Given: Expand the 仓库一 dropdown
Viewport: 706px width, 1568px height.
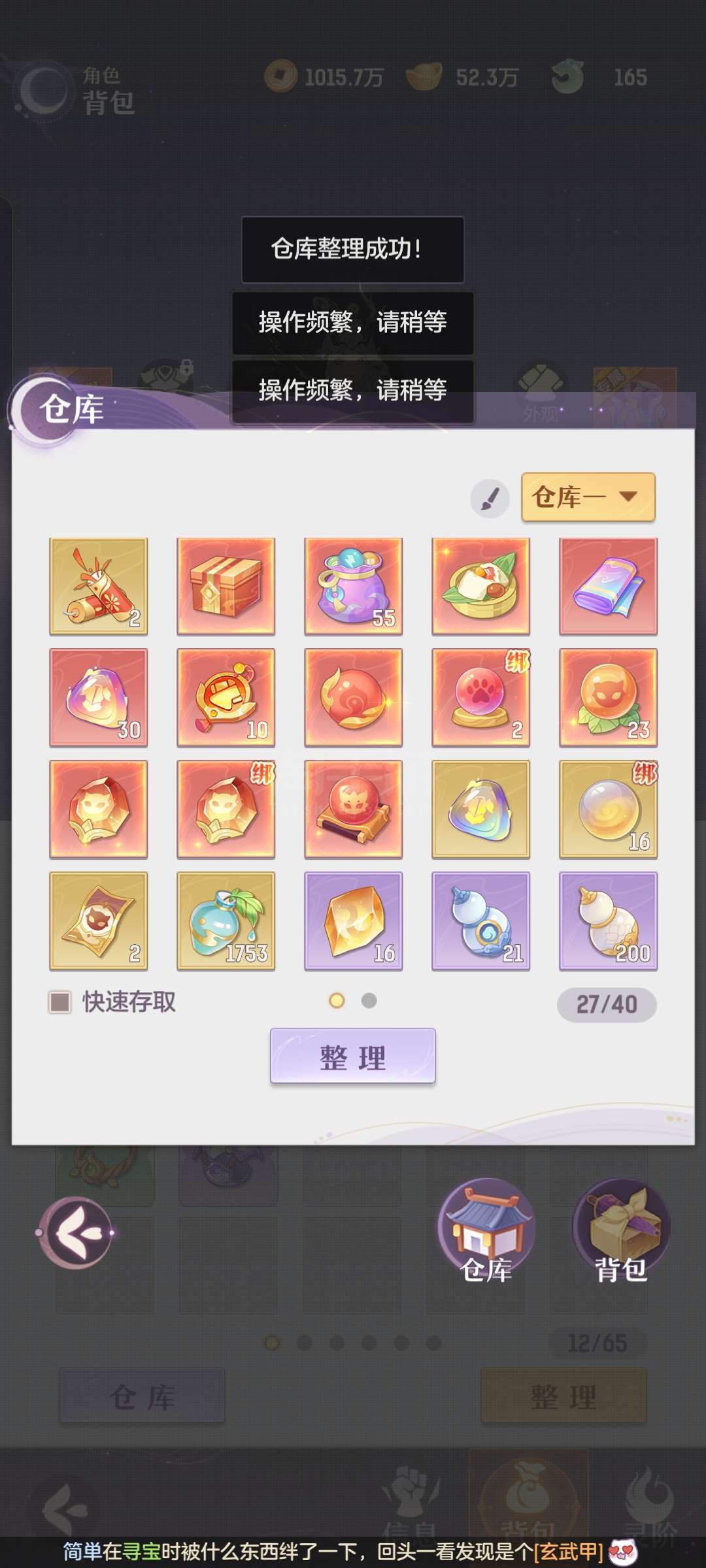Looking at the screenshot, I should (588, 497).
